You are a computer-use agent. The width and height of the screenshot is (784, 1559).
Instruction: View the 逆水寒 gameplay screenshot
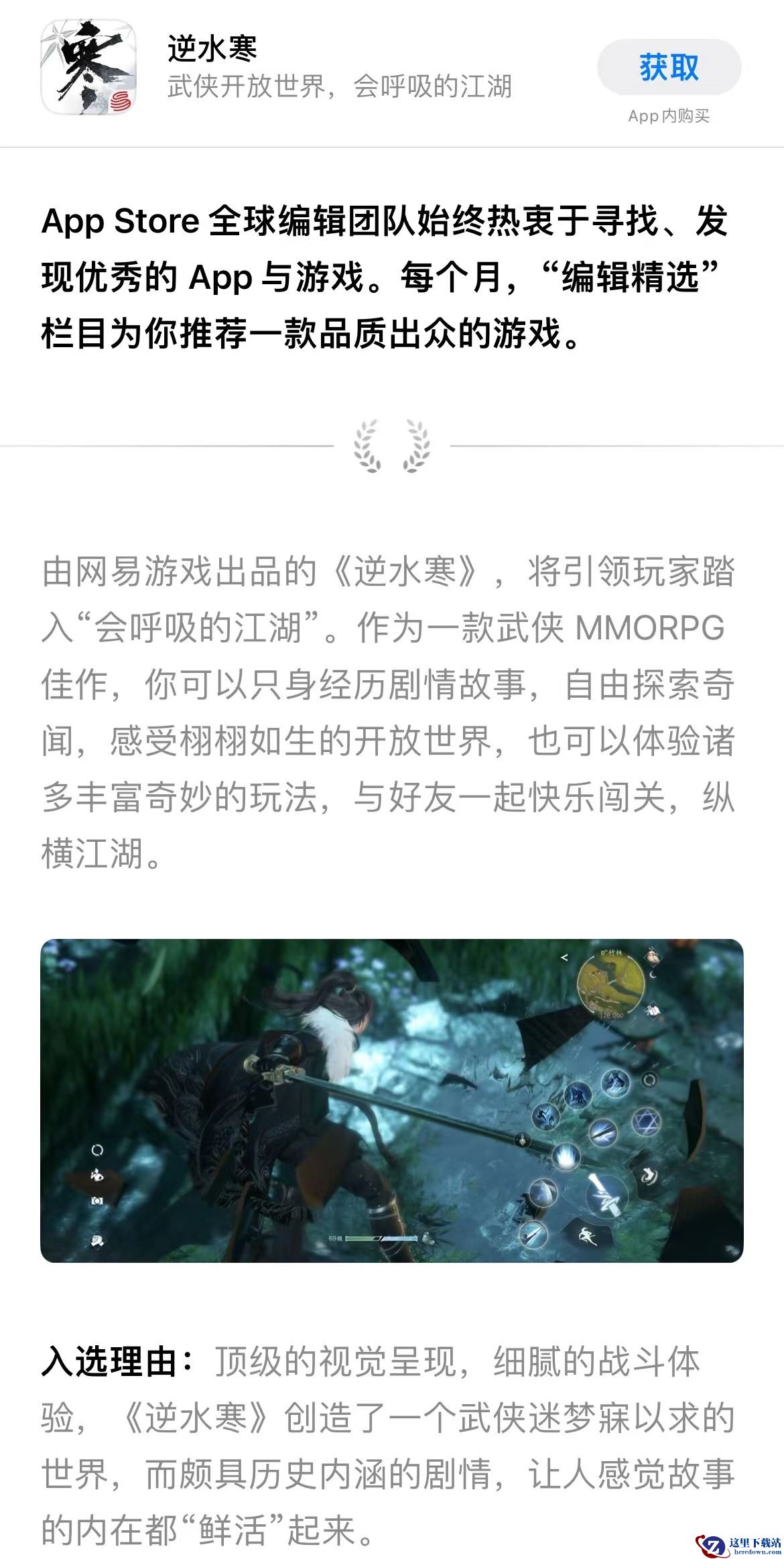(x=391, y=1100)
